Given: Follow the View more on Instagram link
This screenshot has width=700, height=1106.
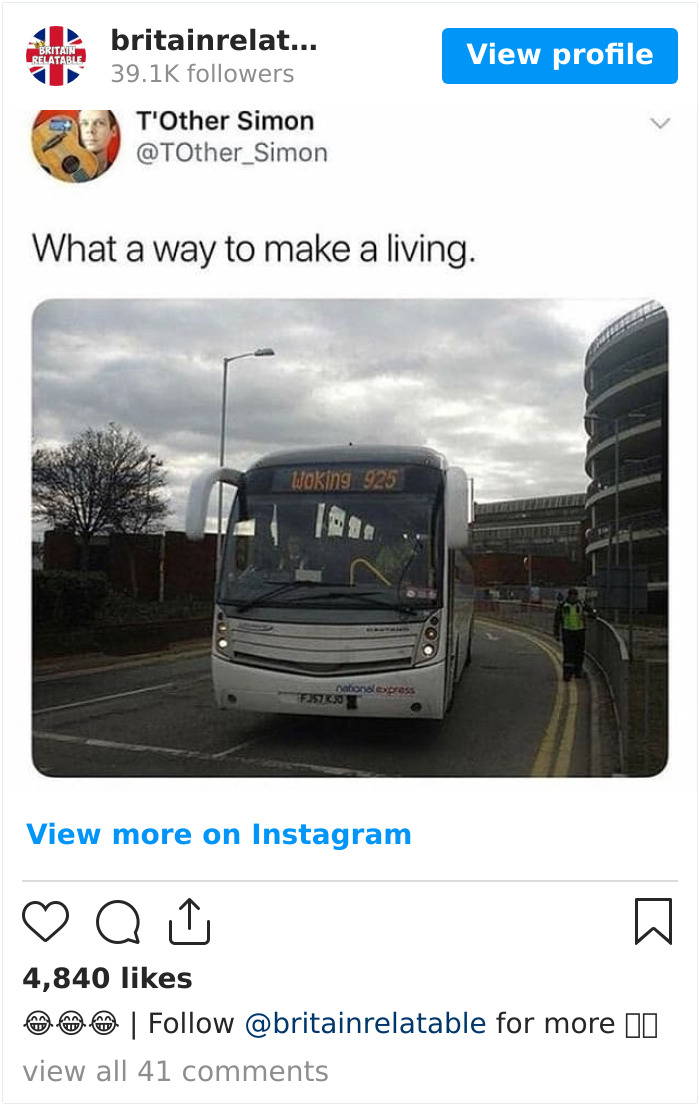Looking at the screenshot, I should point(219,834).
